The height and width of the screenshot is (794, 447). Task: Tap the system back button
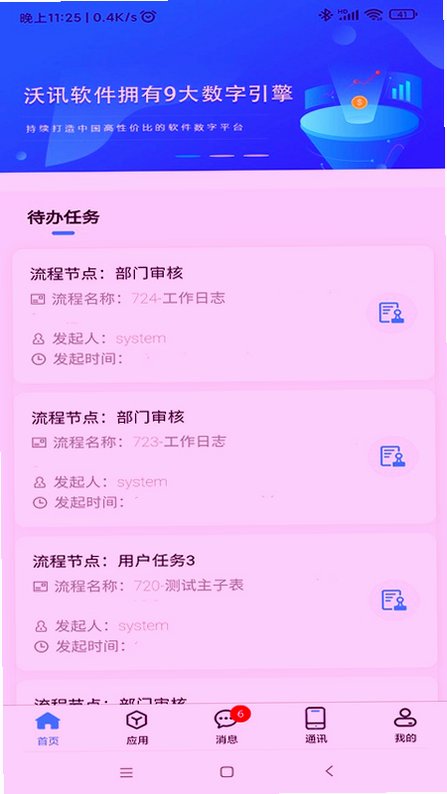click(x=330, y=771)
